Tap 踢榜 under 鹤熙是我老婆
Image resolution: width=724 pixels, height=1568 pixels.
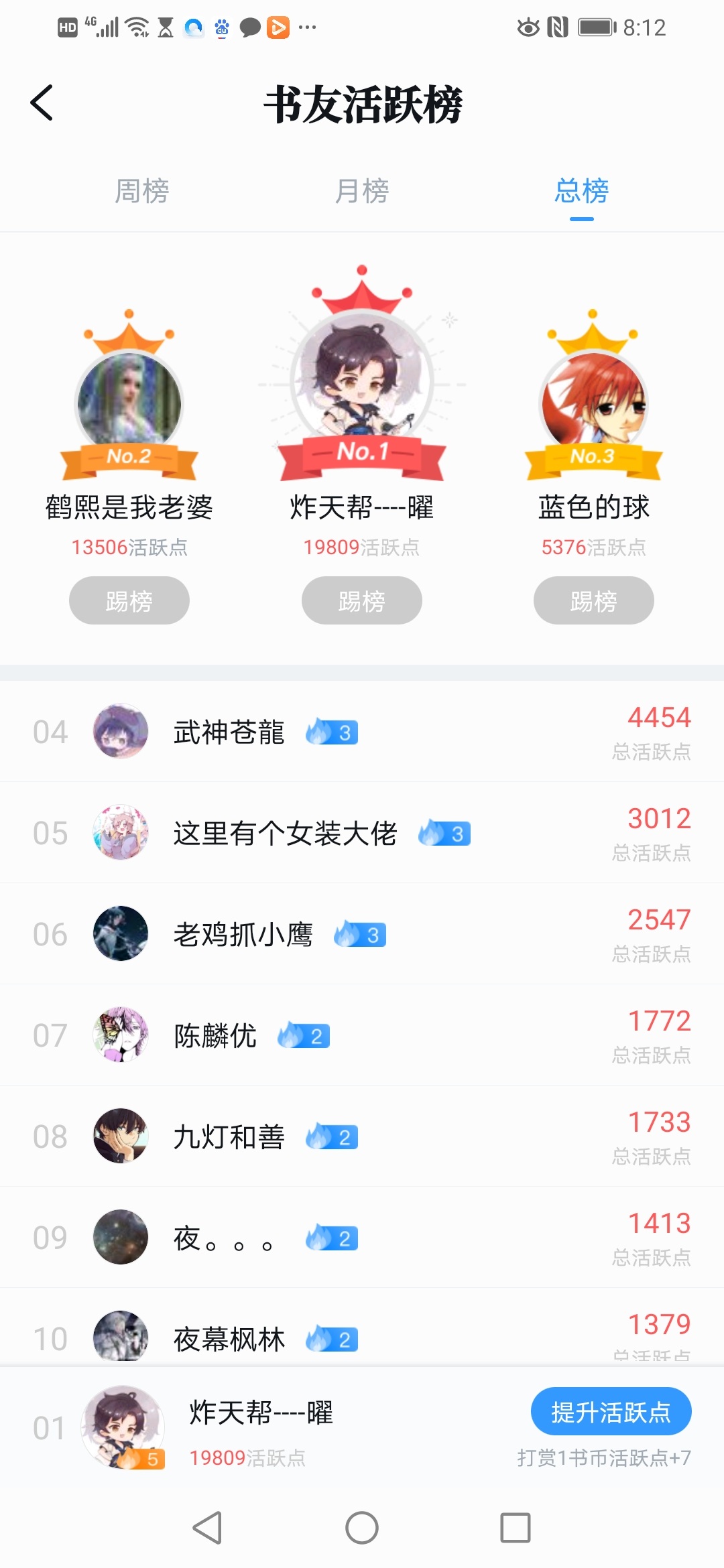pyautogui.click(x=129, y=600)
